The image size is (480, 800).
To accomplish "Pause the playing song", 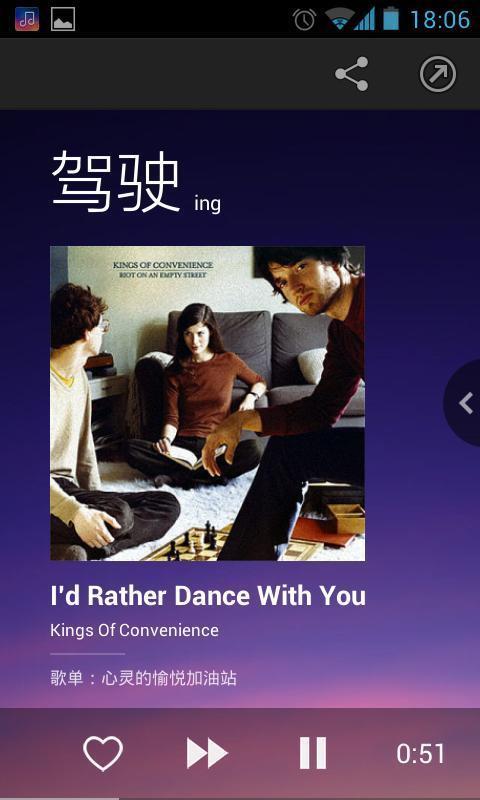I will click(313, 753).
